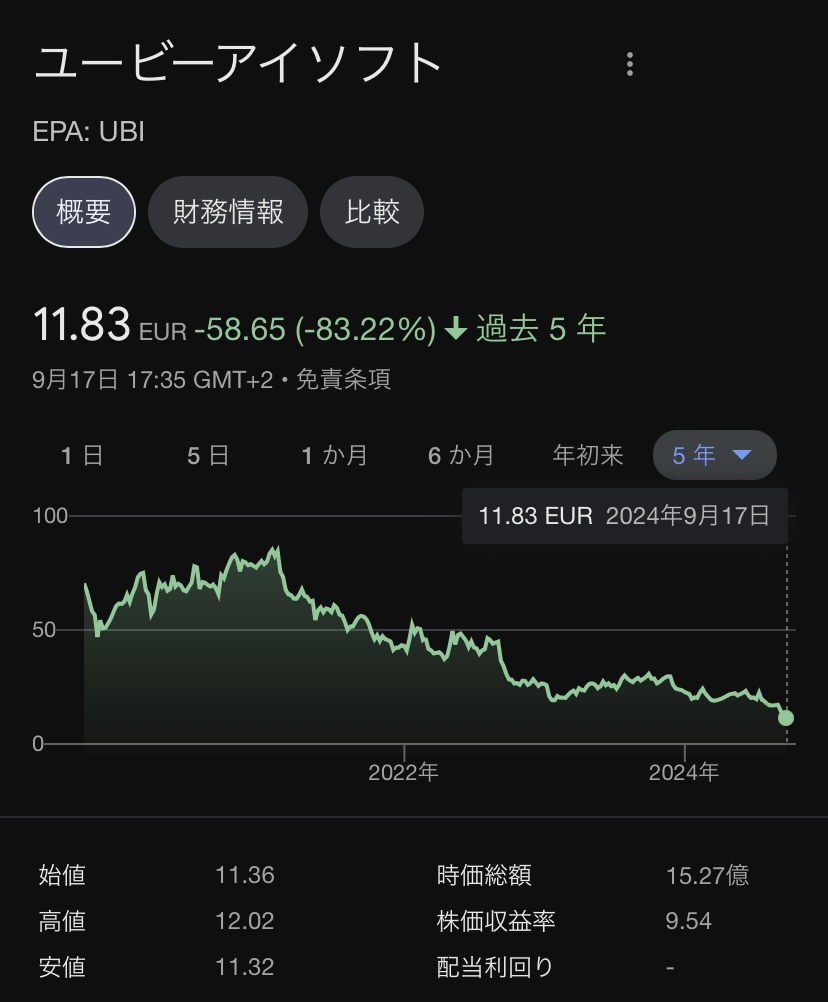Open the 比較 tab
Screen dimensions: 828x1002
pyautogui.click(x=372, y=212)
